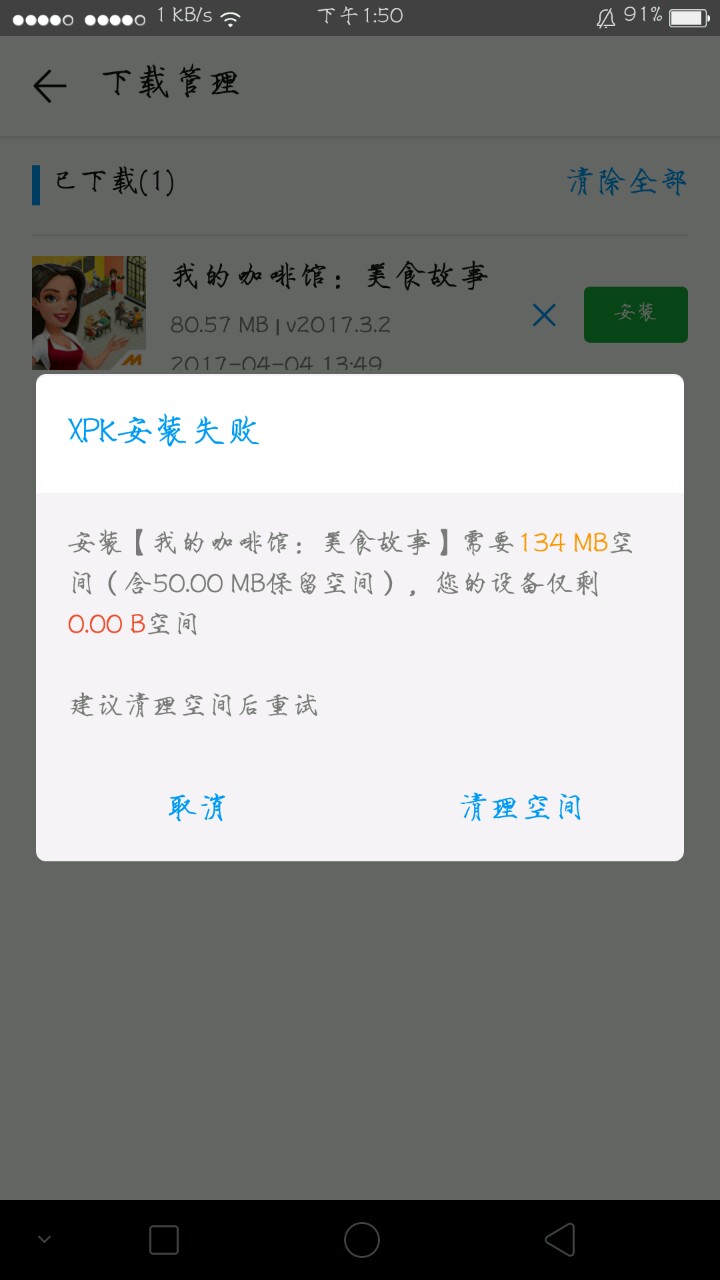Open the recent apps square button

(164, 1240)
